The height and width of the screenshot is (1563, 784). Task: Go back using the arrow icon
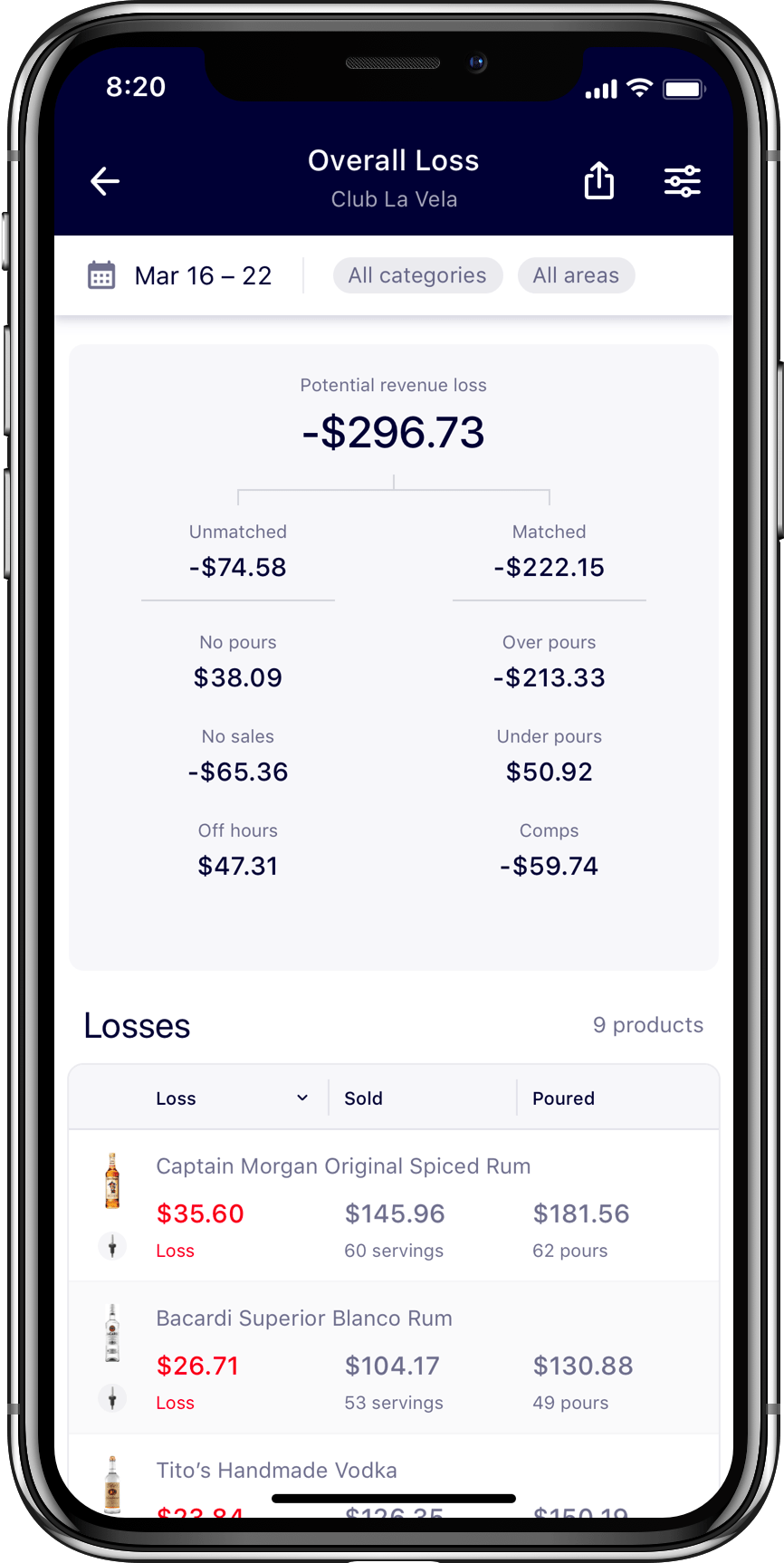[x=105, y=181]
